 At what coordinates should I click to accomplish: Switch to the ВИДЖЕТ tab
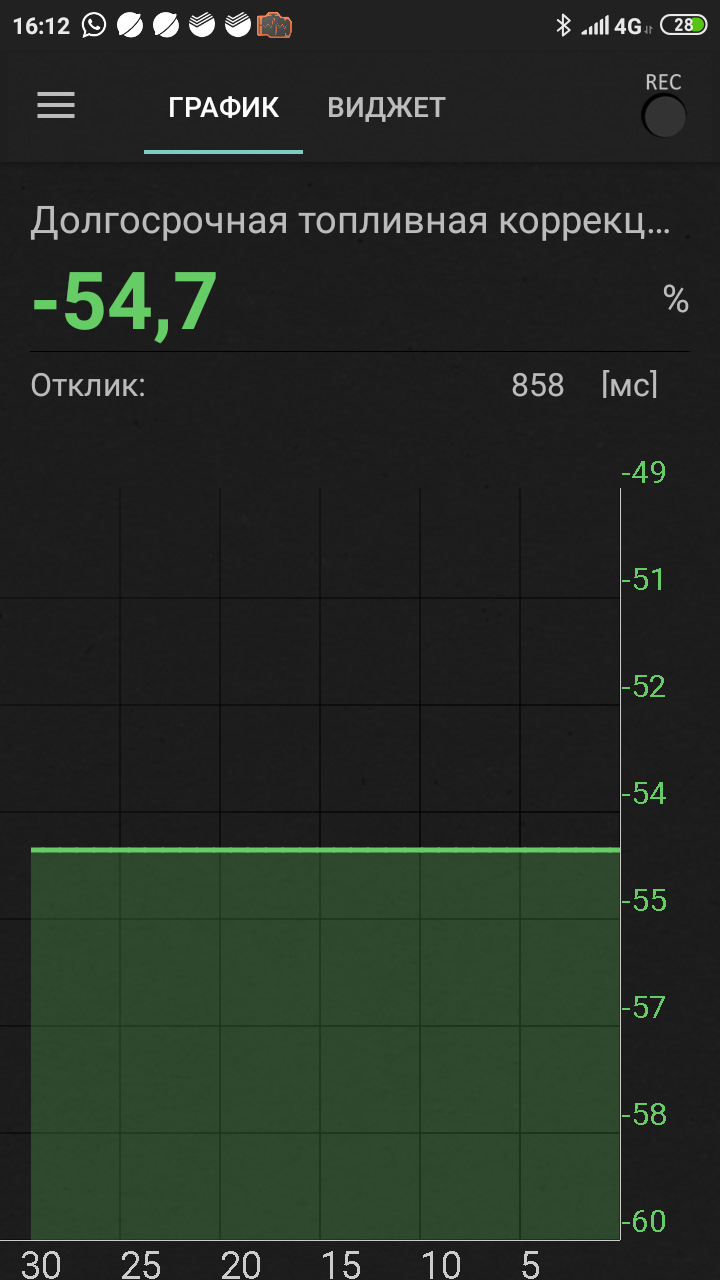pos(386,108)
